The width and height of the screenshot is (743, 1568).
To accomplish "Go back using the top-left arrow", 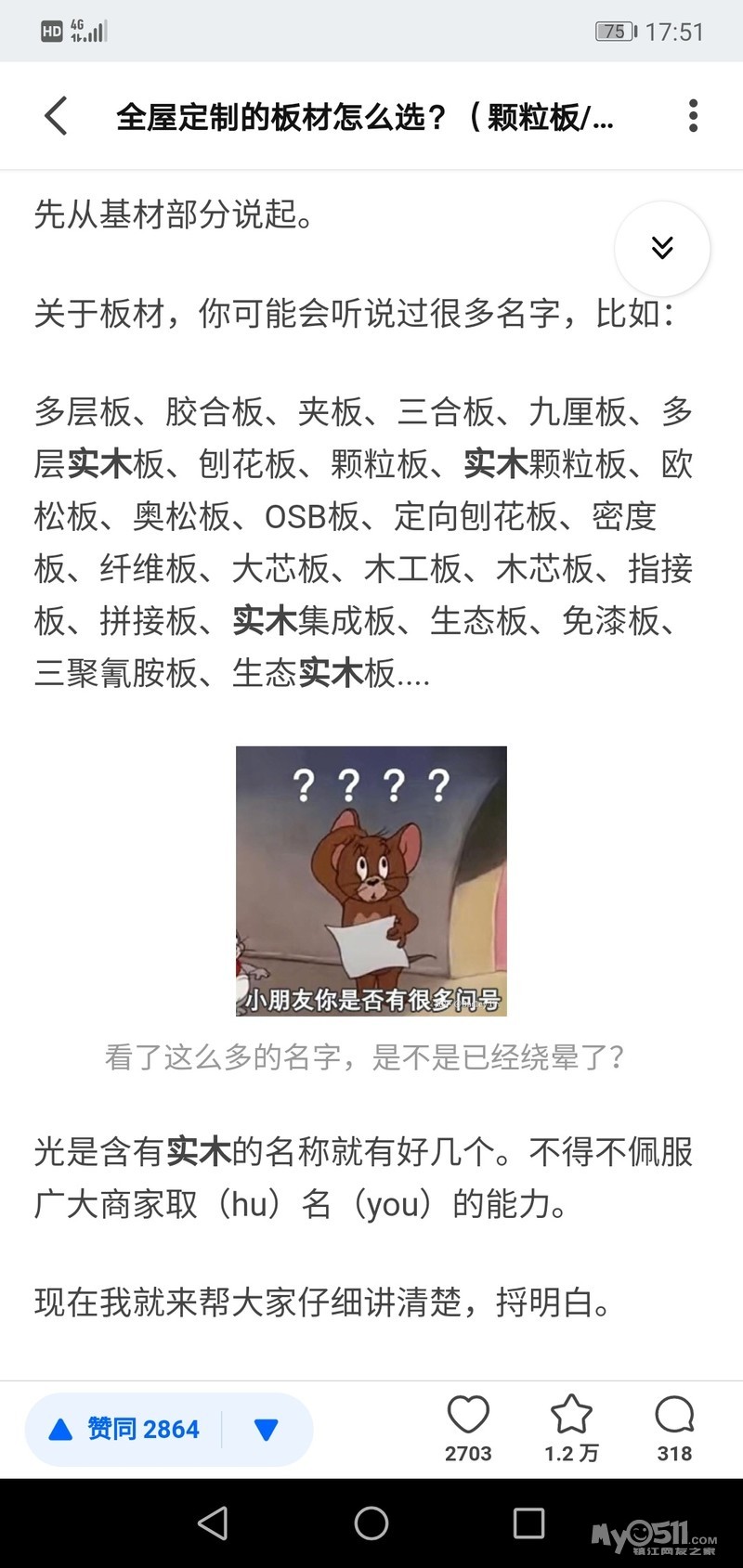I will pos(56,116).
